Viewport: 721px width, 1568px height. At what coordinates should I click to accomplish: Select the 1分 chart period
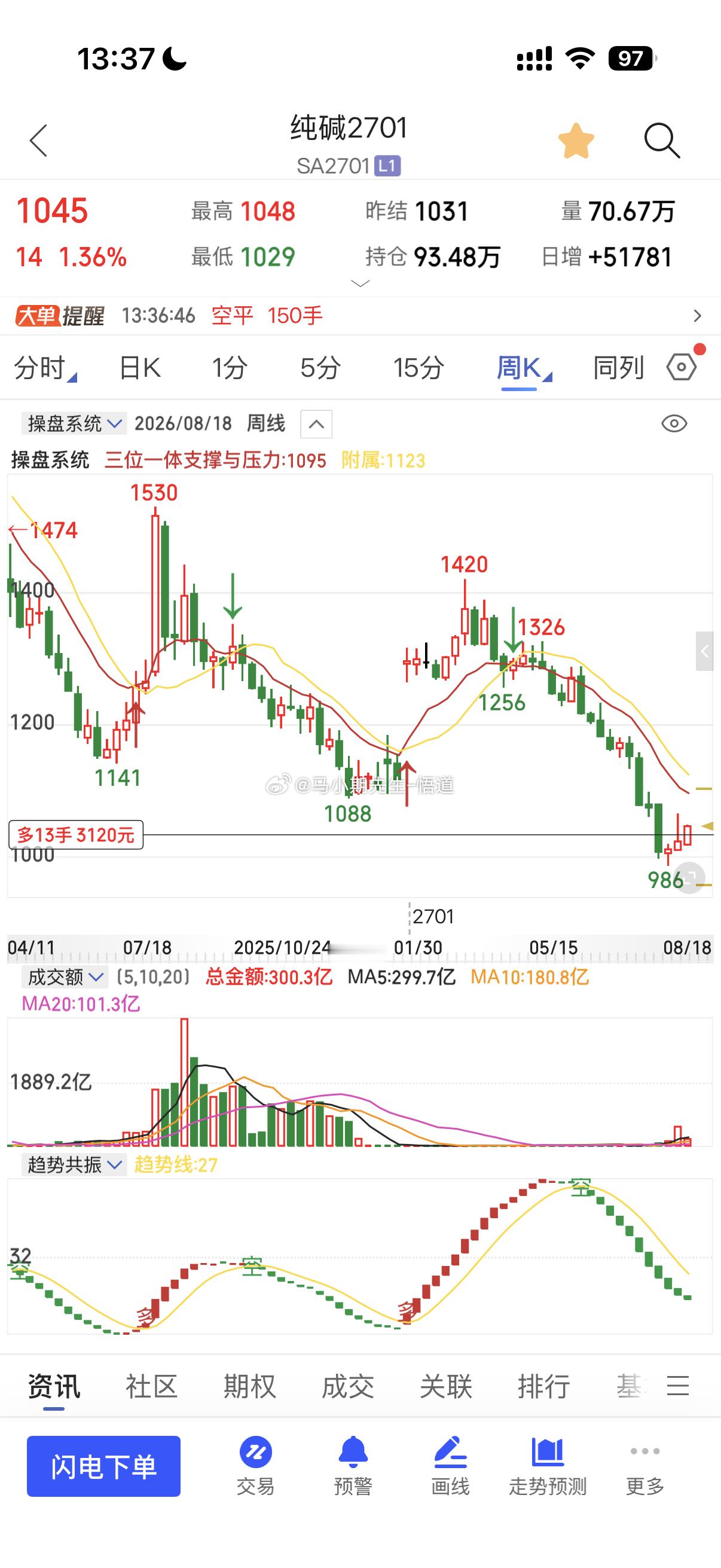pyautogui.click(x=230, y=368)
